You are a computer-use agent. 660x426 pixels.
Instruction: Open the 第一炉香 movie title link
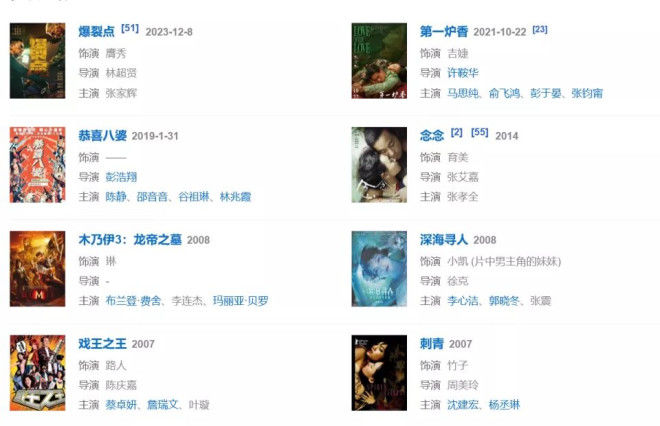coord(444,32)
